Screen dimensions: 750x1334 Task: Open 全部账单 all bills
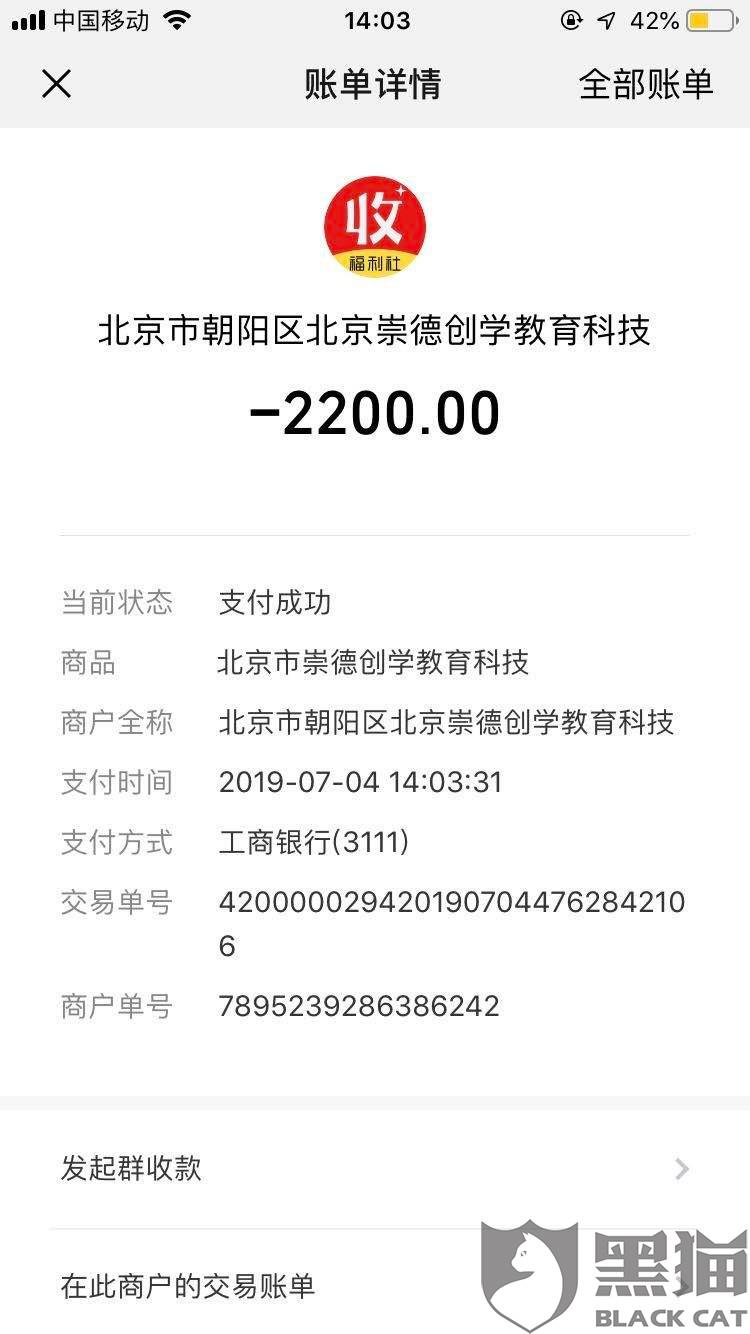(646, 84)
